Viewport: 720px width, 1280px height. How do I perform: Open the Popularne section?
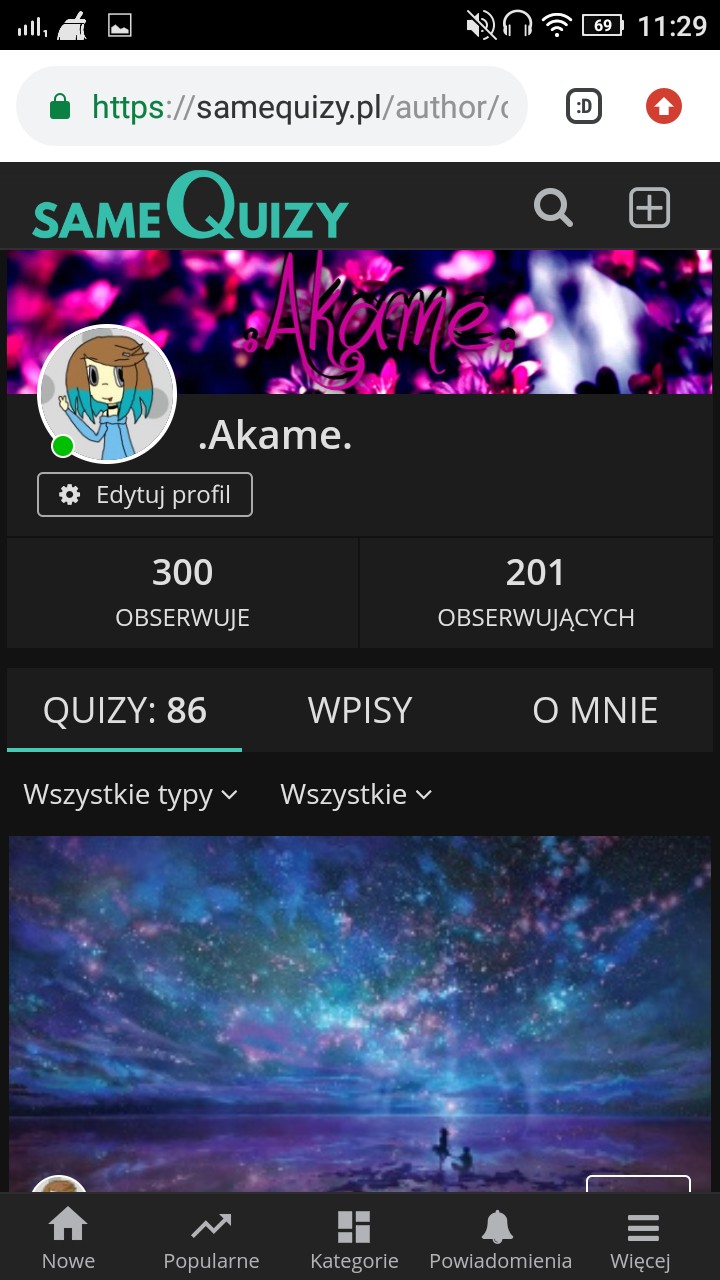[x=211, y=1240]
